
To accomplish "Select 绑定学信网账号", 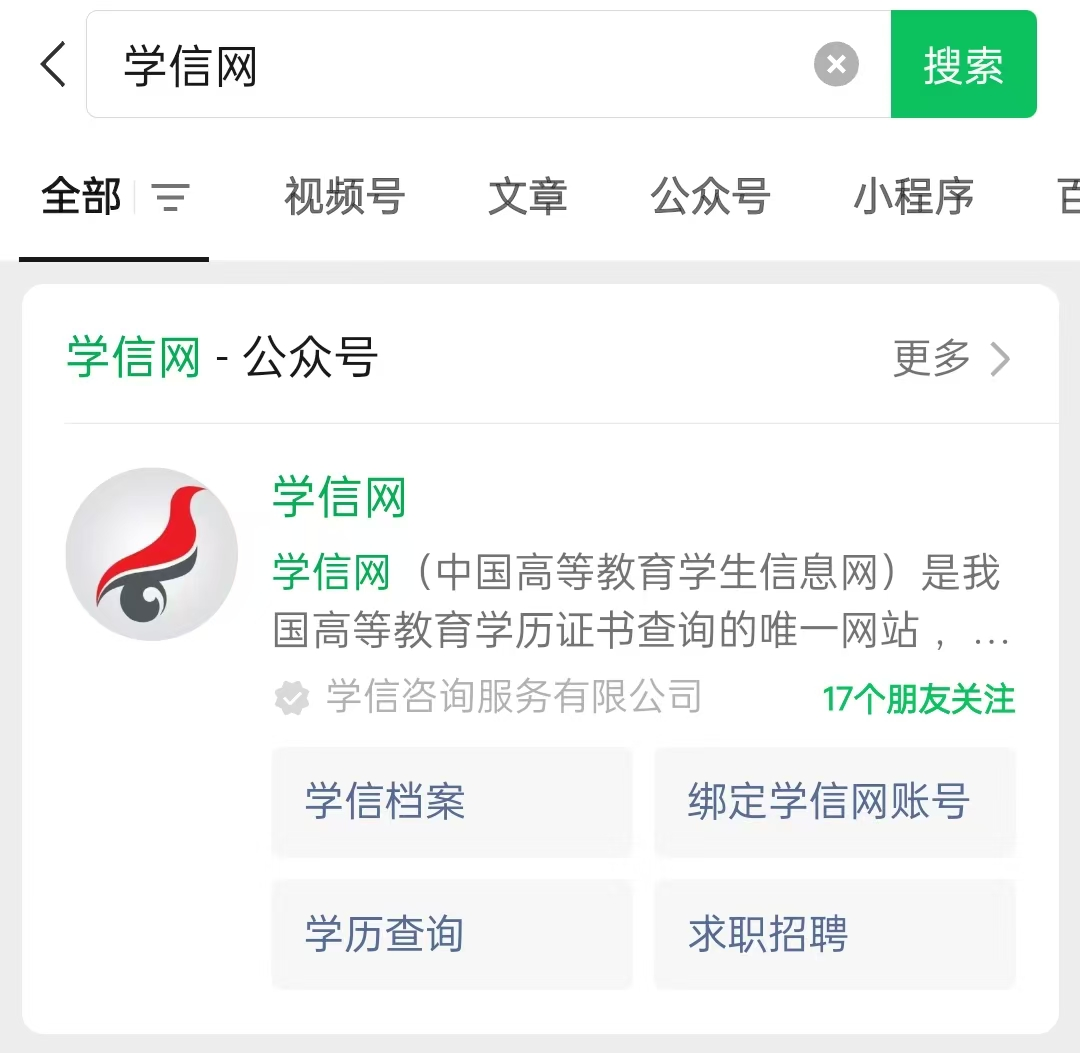I will pos(834,802).
